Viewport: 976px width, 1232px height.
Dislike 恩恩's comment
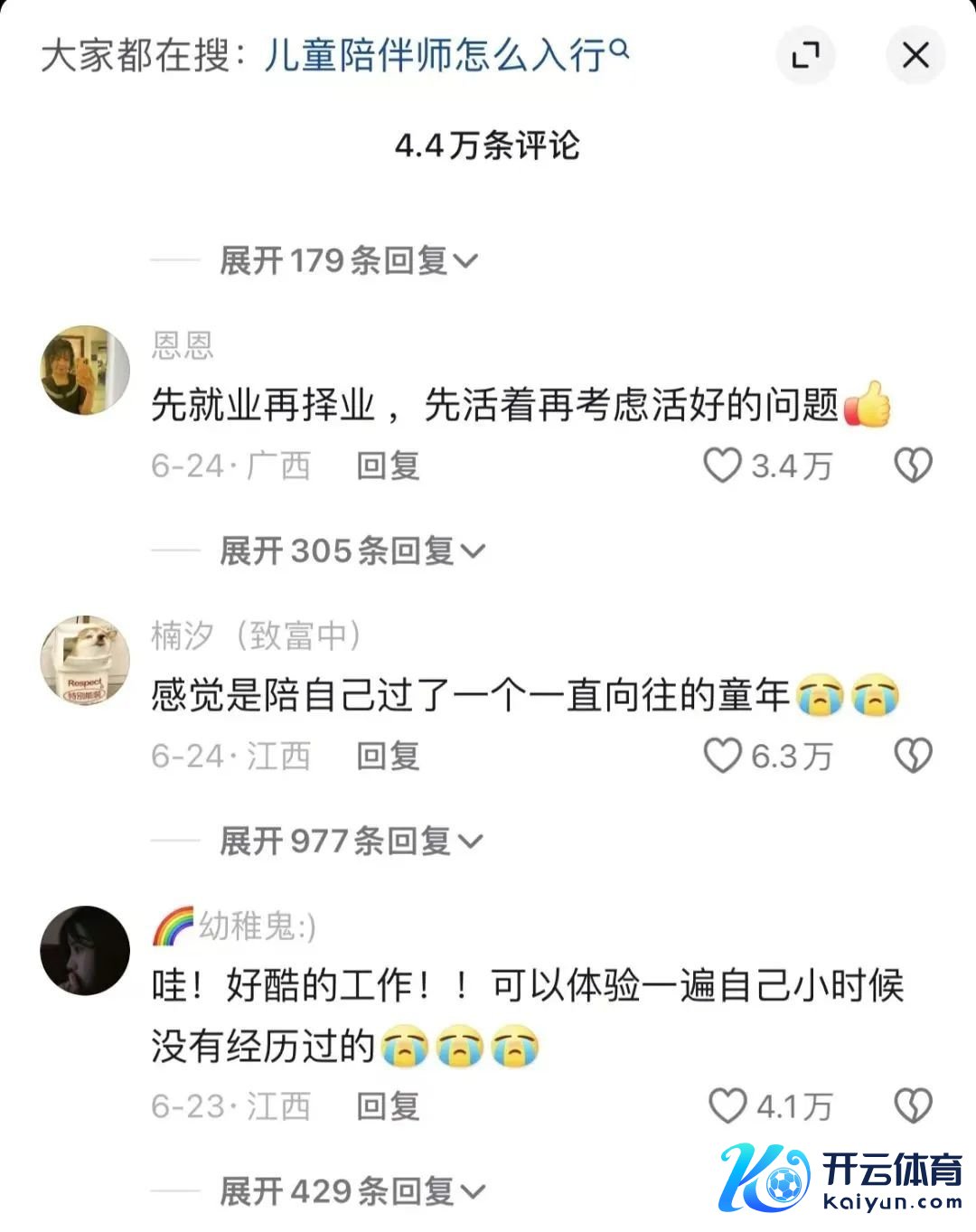tap(913, 466)
